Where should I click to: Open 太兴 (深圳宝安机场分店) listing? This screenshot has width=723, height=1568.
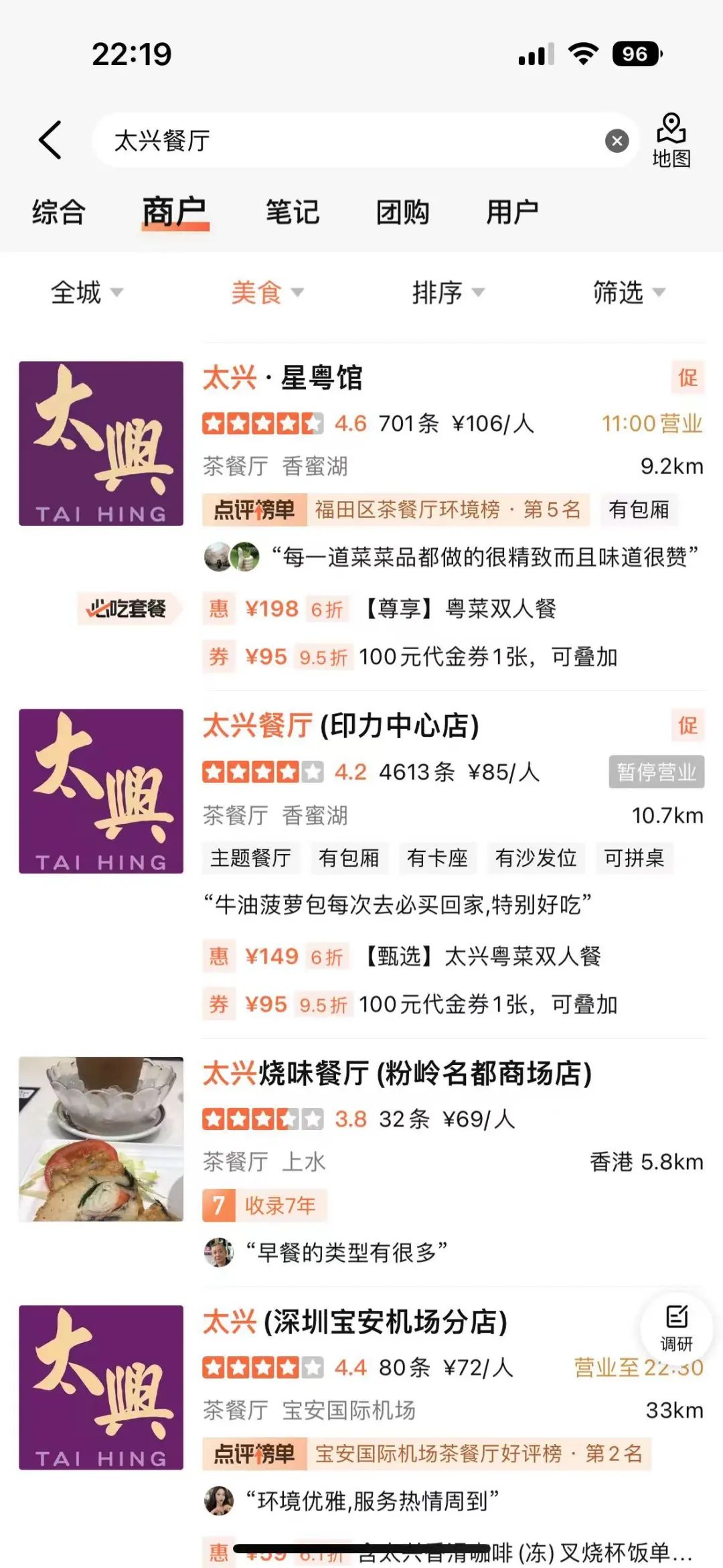[355, 1322]
